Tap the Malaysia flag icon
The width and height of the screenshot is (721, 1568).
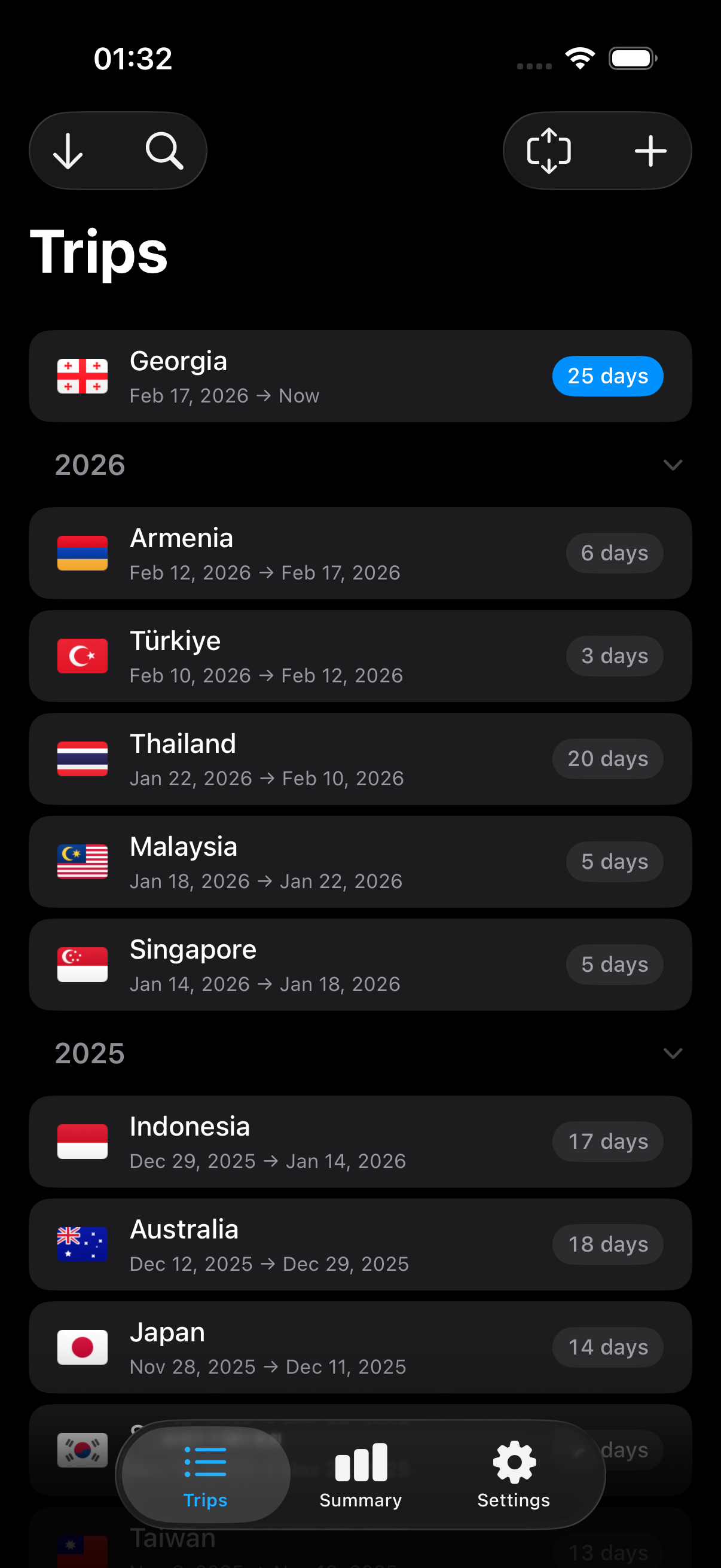82,861
